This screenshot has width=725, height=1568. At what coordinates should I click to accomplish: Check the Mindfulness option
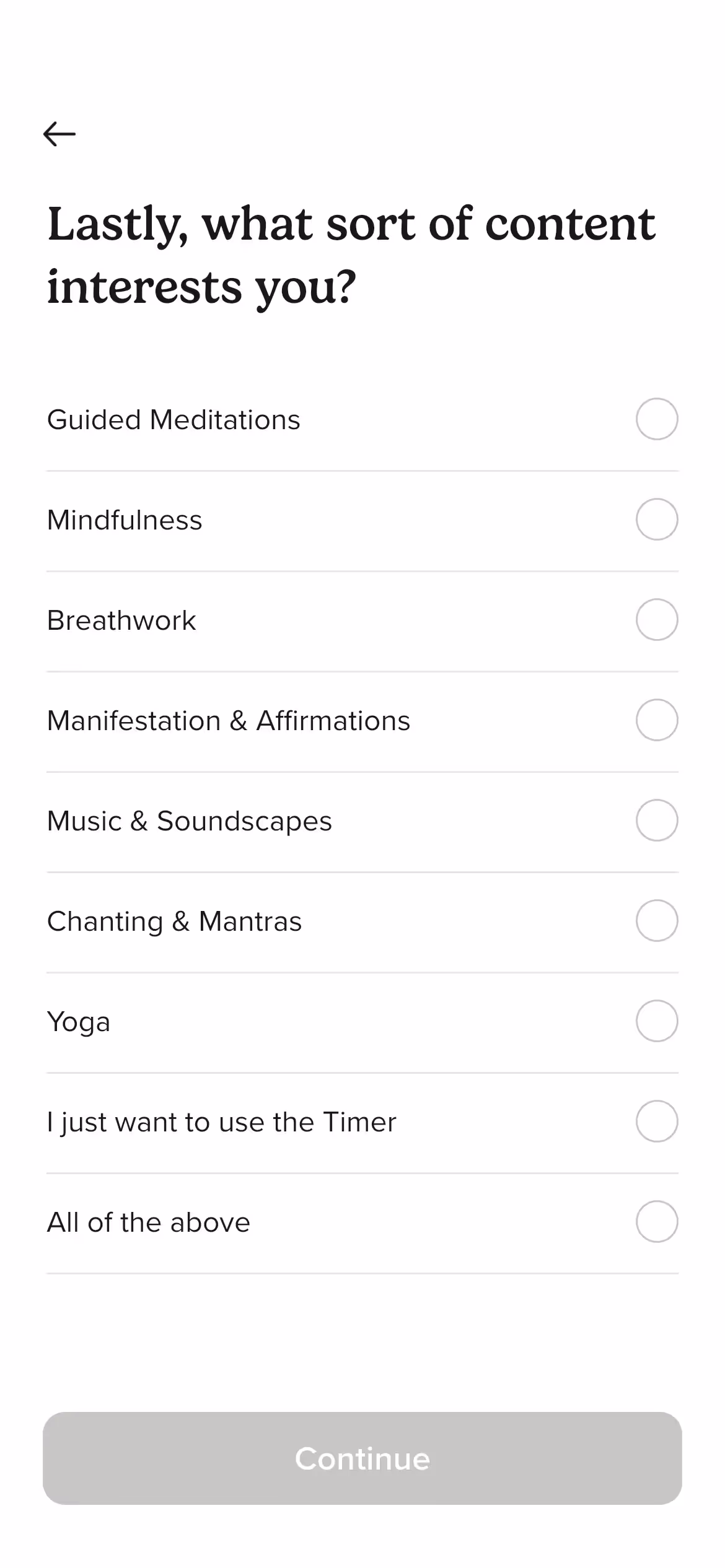pyautogui.click(x=656, y=520)
